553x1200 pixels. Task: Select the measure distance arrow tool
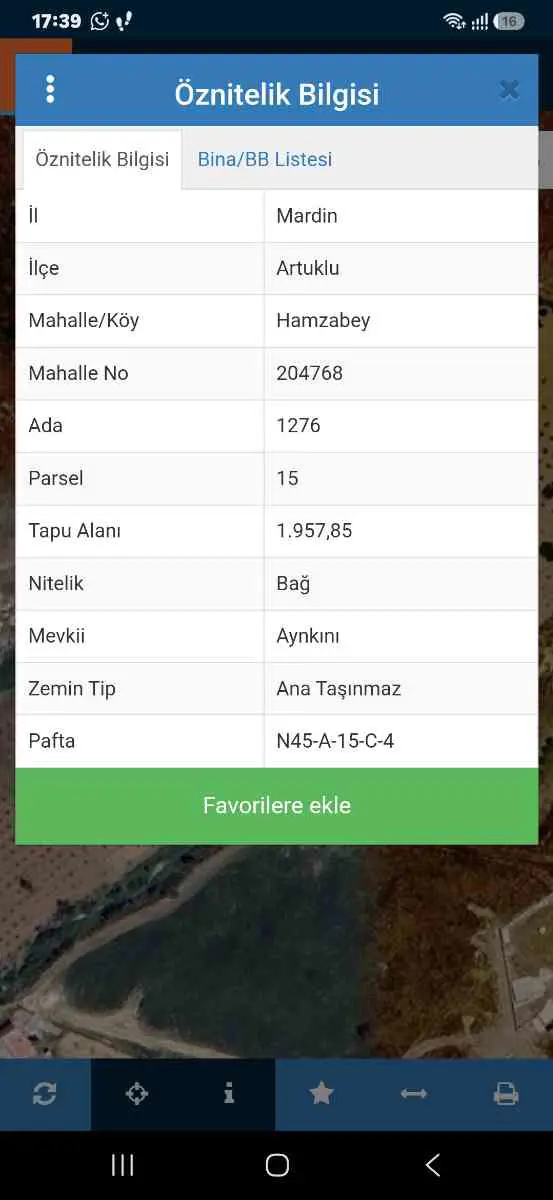click(x=414, y=1094)
